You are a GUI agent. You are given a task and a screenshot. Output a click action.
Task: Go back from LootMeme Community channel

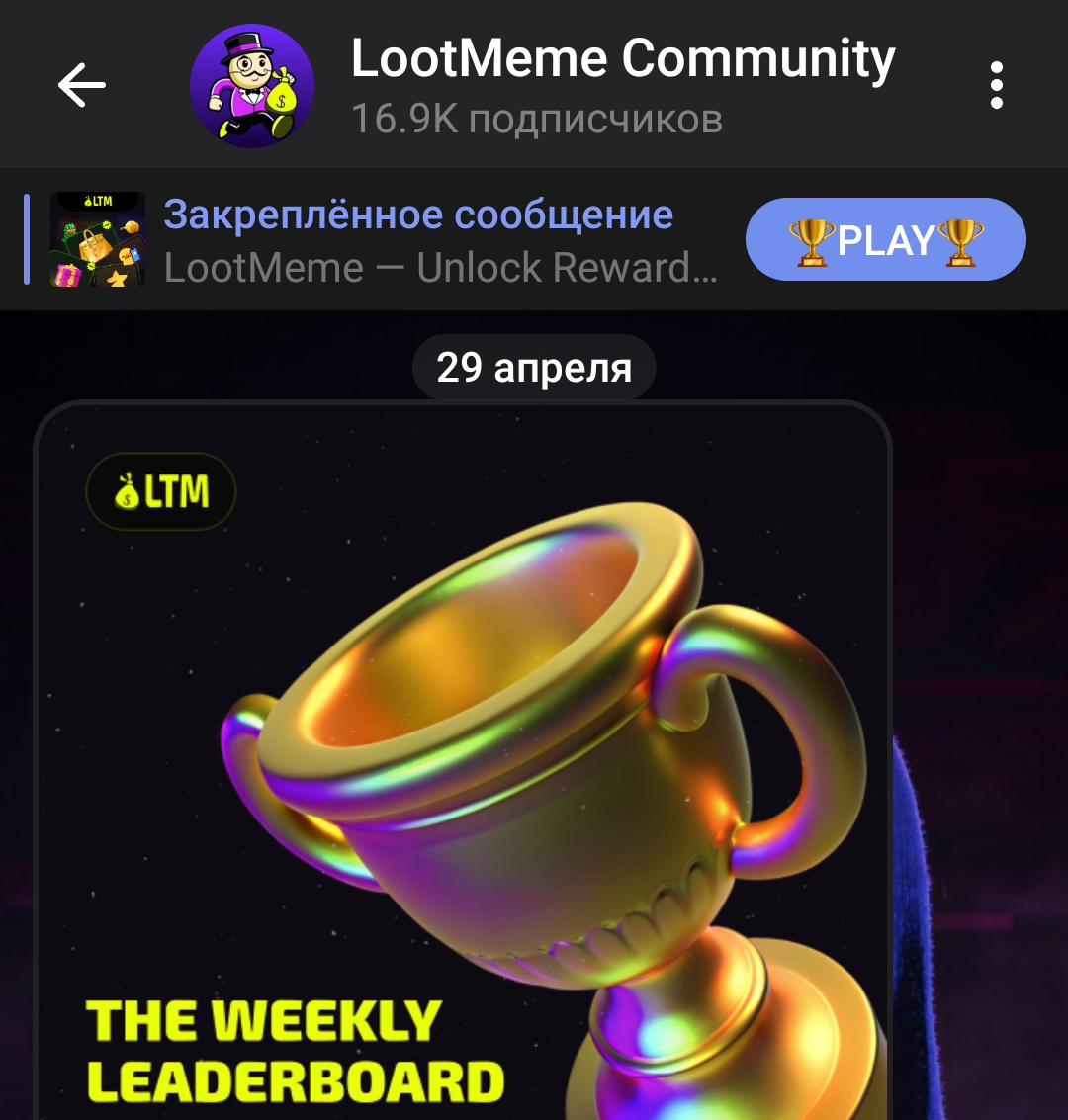tap(82, 85)
